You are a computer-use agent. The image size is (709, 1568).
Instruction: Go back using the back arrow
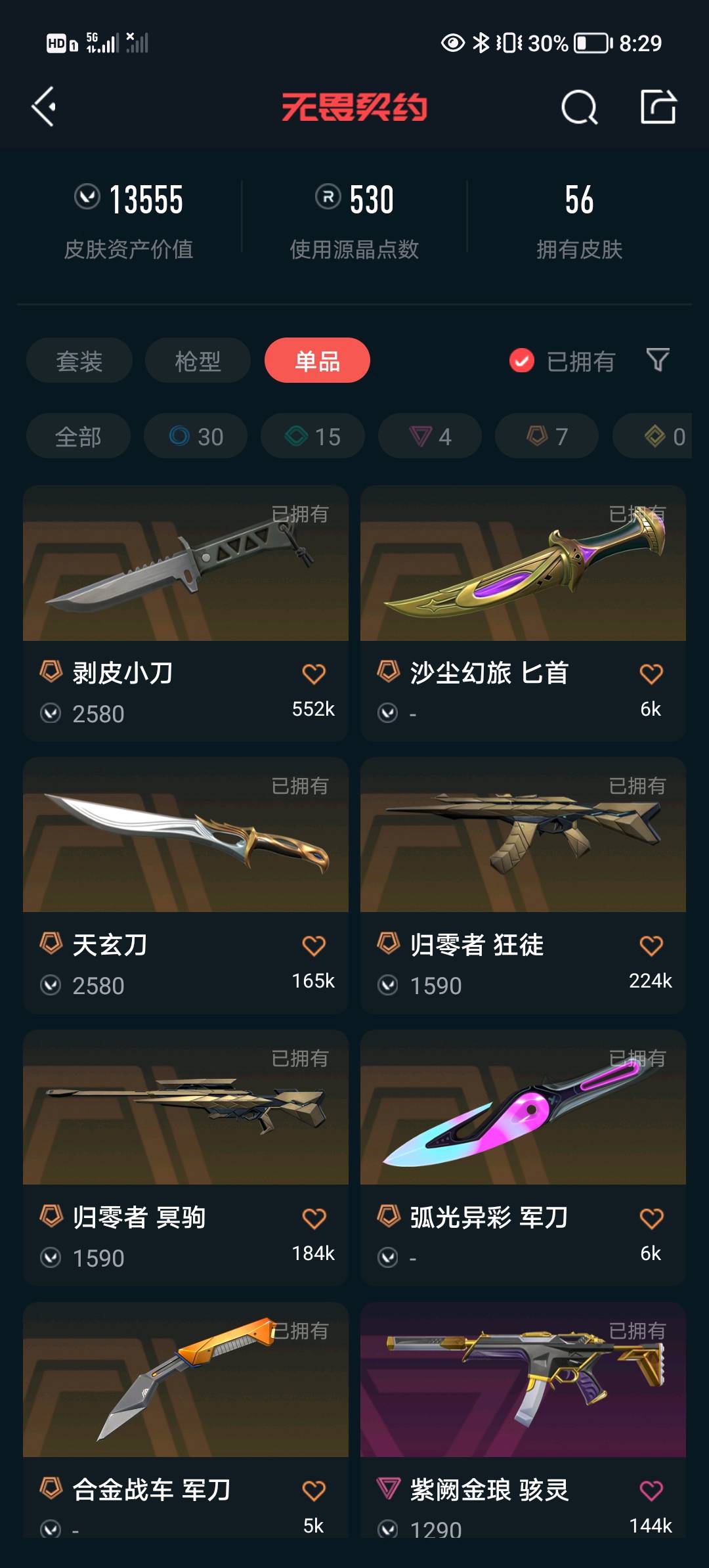[44, 106]
